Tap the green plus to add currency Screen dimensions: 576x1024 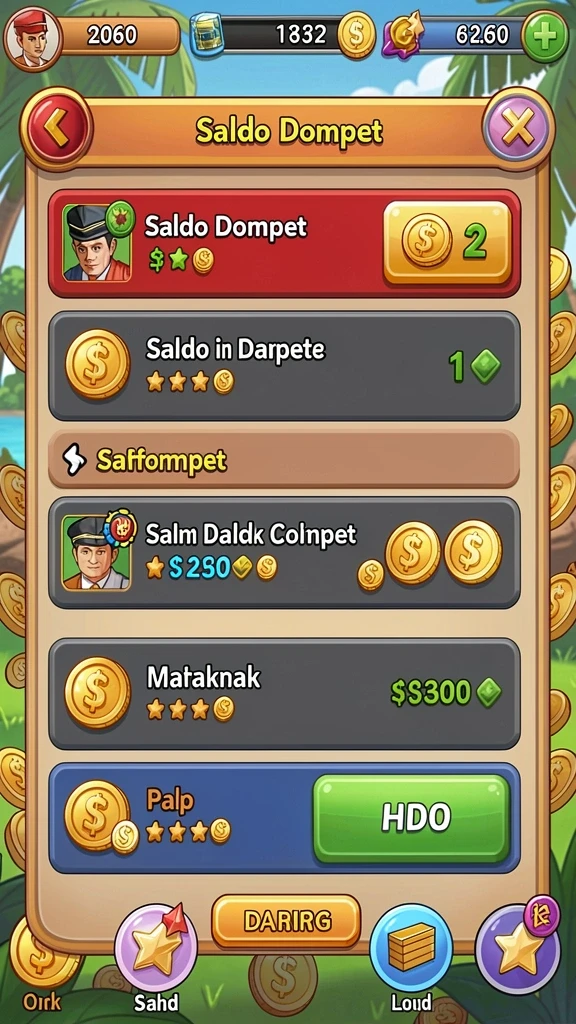pyautogui.click(x=545, y=36)
